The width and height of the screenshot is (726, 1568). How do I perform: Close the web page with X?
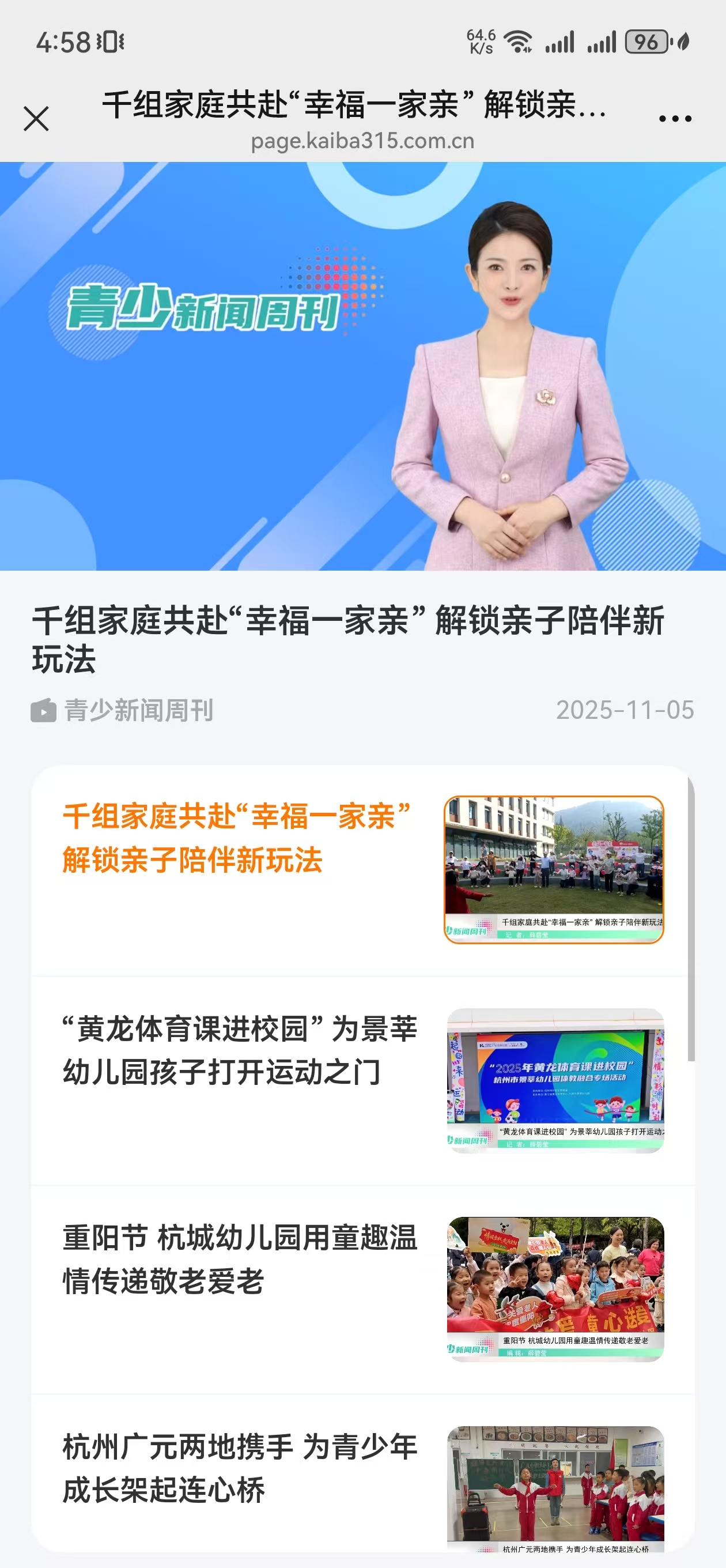pos(36,119)
